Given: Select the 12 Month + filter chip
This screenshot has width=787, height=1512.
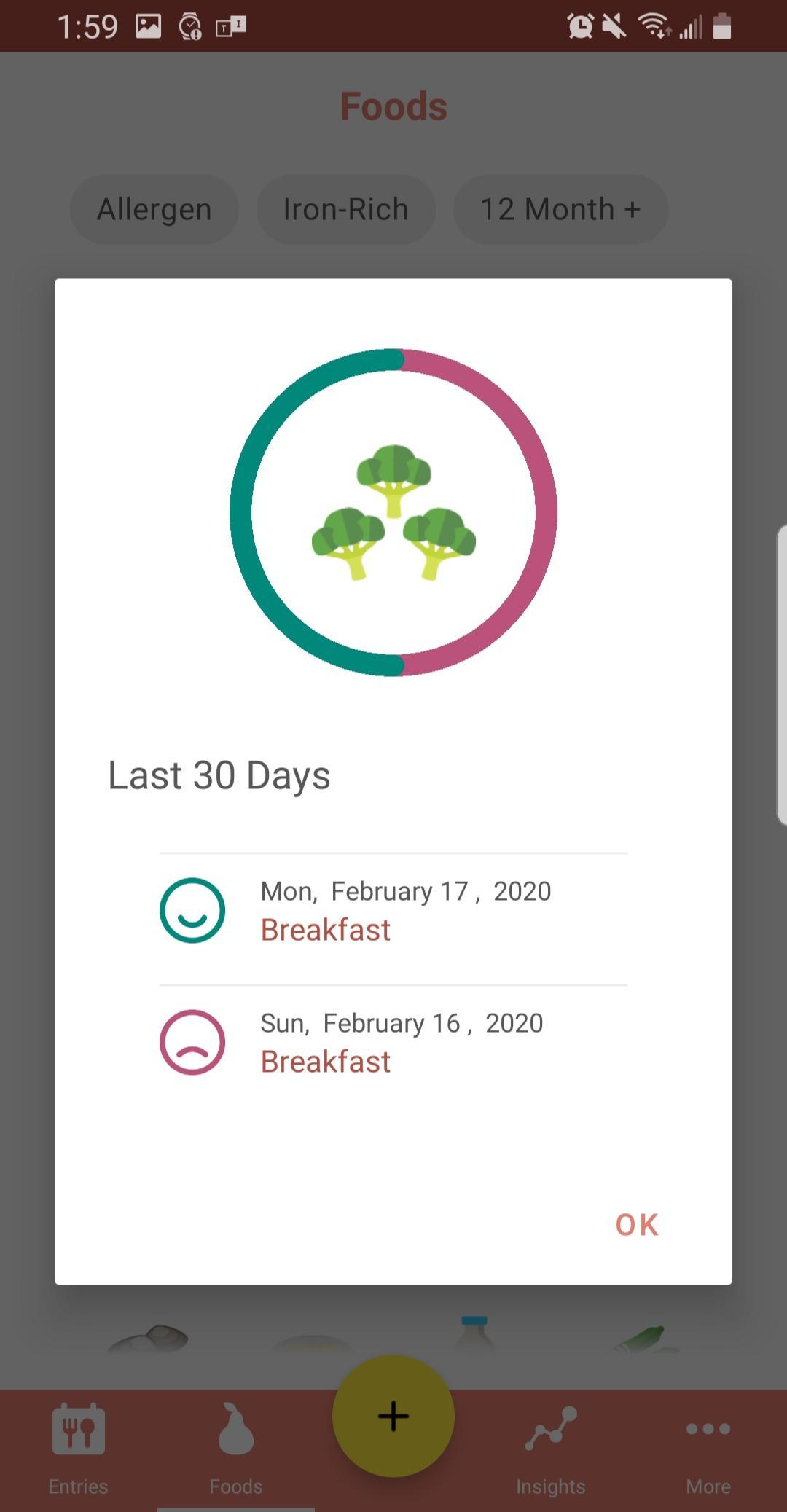Looking at the screenshot, I should (x=560, y=210).
